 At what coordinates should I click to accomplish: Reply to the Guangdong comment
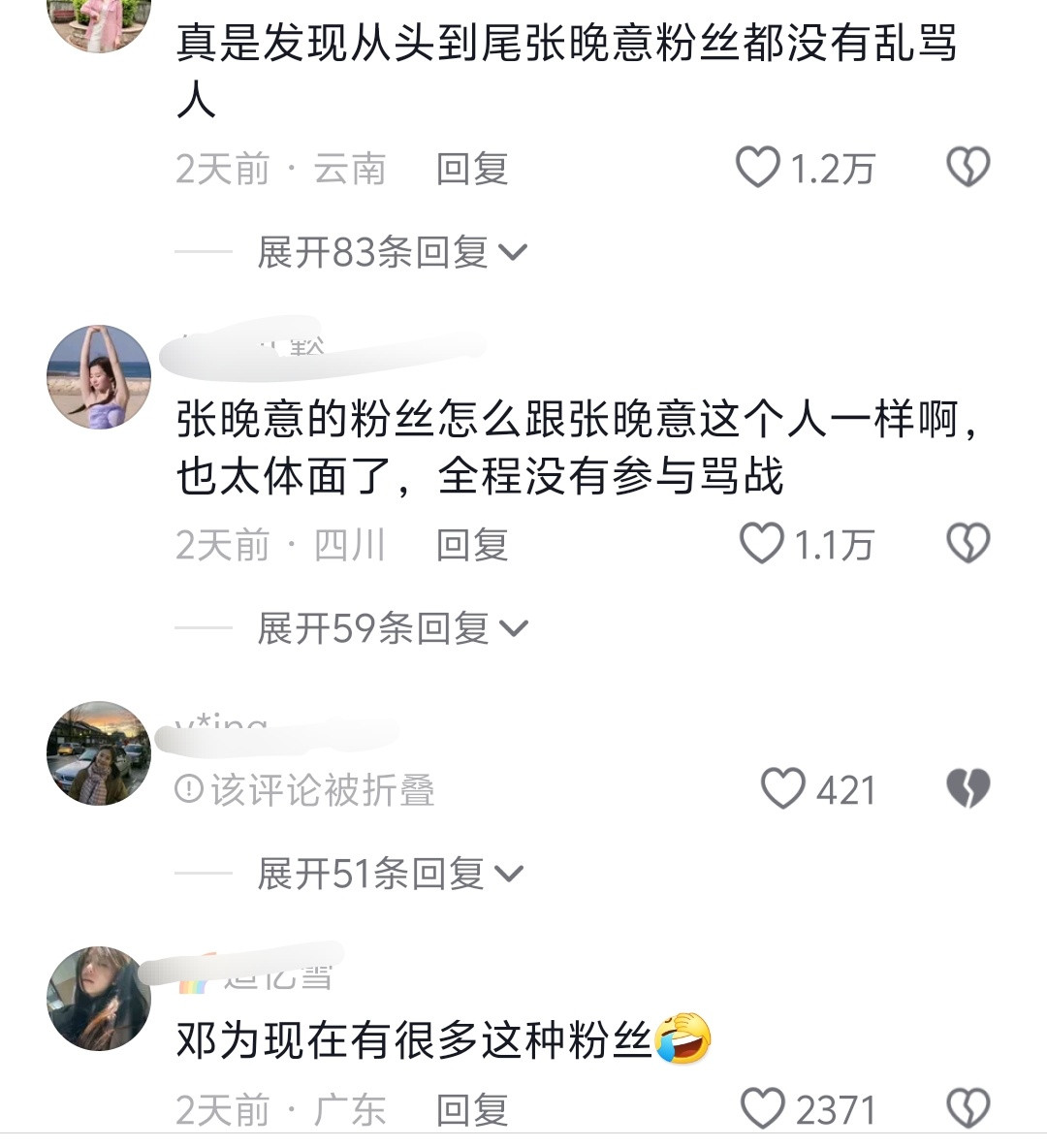coord(472,1110)
